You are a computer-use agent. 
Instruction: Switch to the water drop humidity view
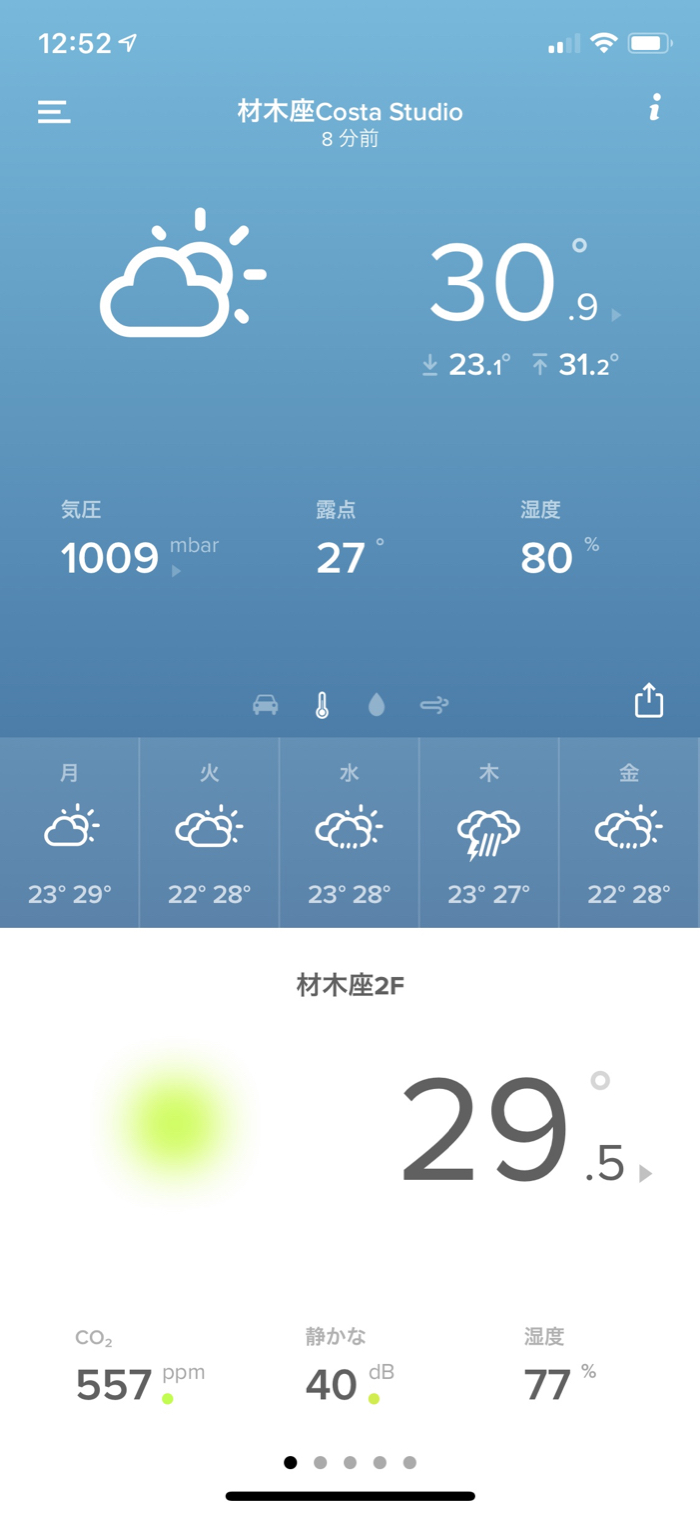pos(376,705)
